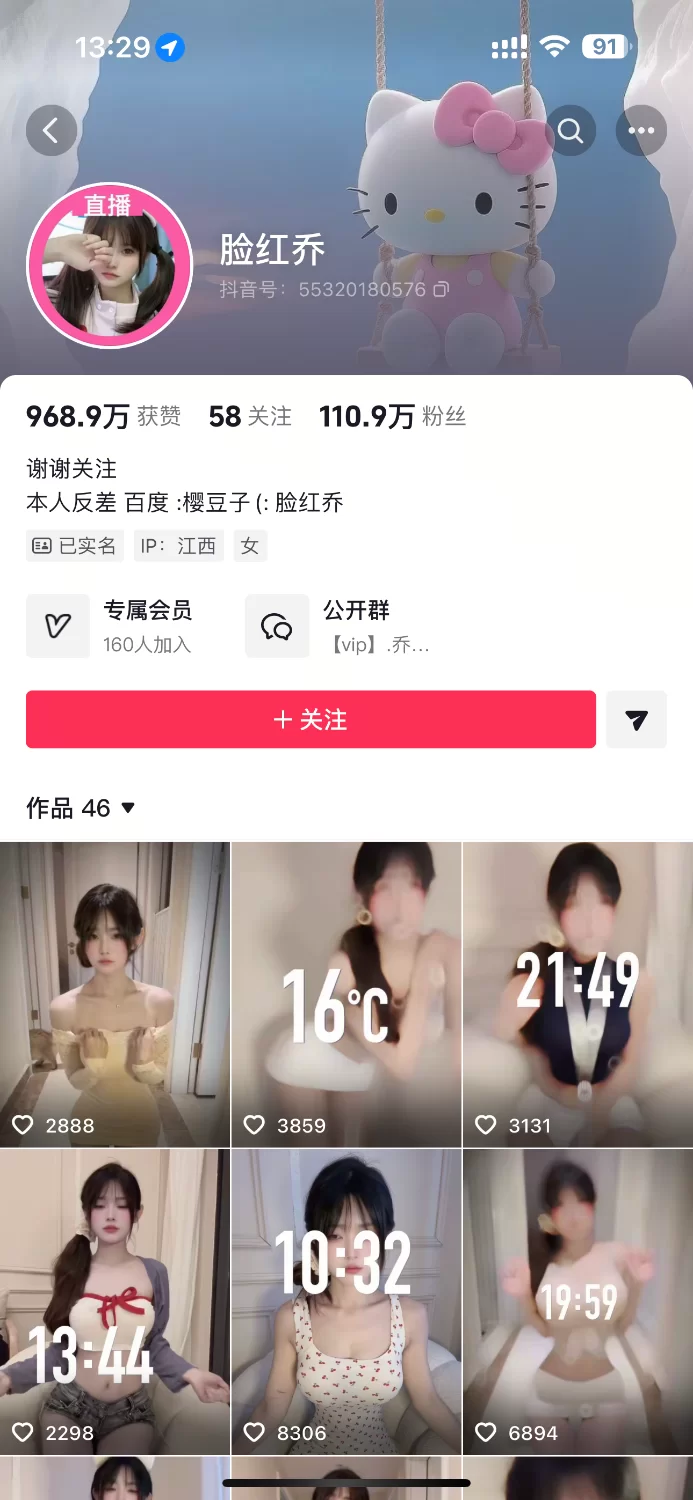Viewport: 693px width, 1500px height.
Task: Go back using the arrow icon
Action: 51,130
